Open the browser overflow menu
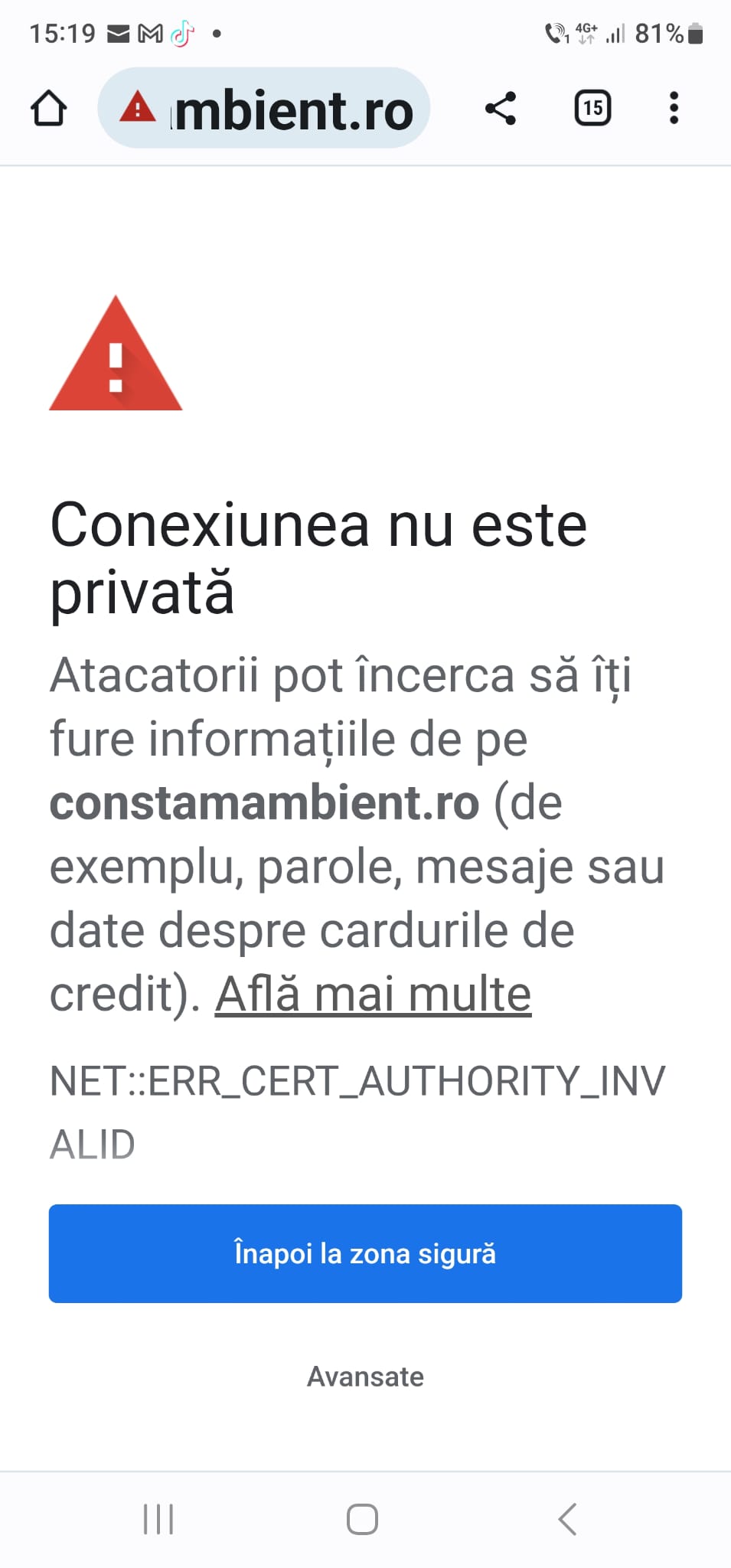Viewport: 731px width, 1568px height. click(674, 108)
